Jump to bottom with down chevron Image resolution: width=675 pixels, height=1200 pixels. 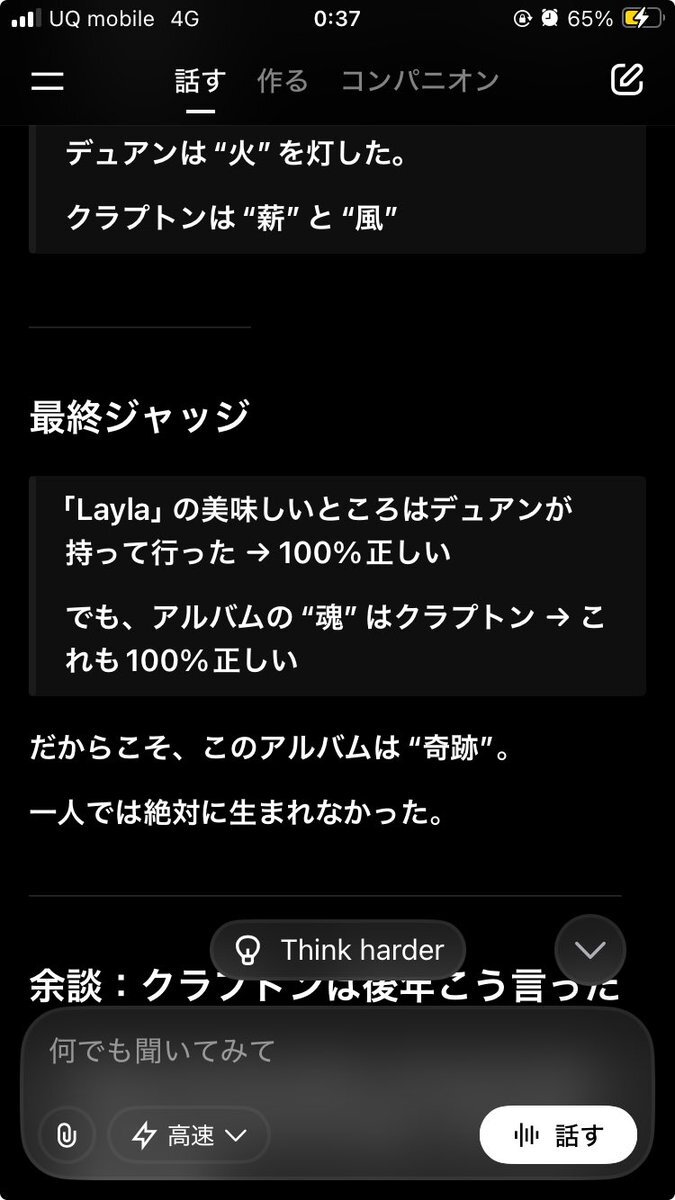click(590, 949)
